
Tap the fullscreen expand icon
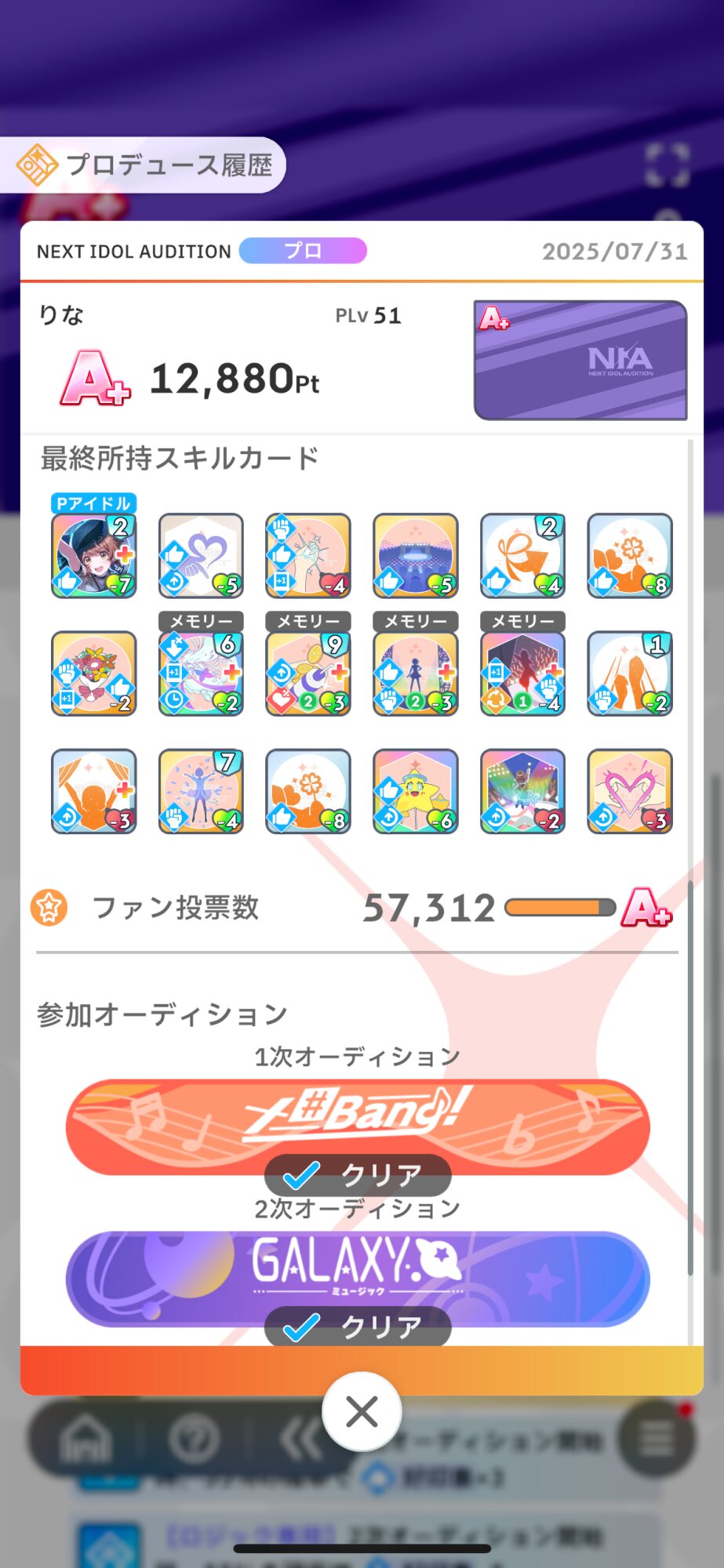tap(667, 165)
